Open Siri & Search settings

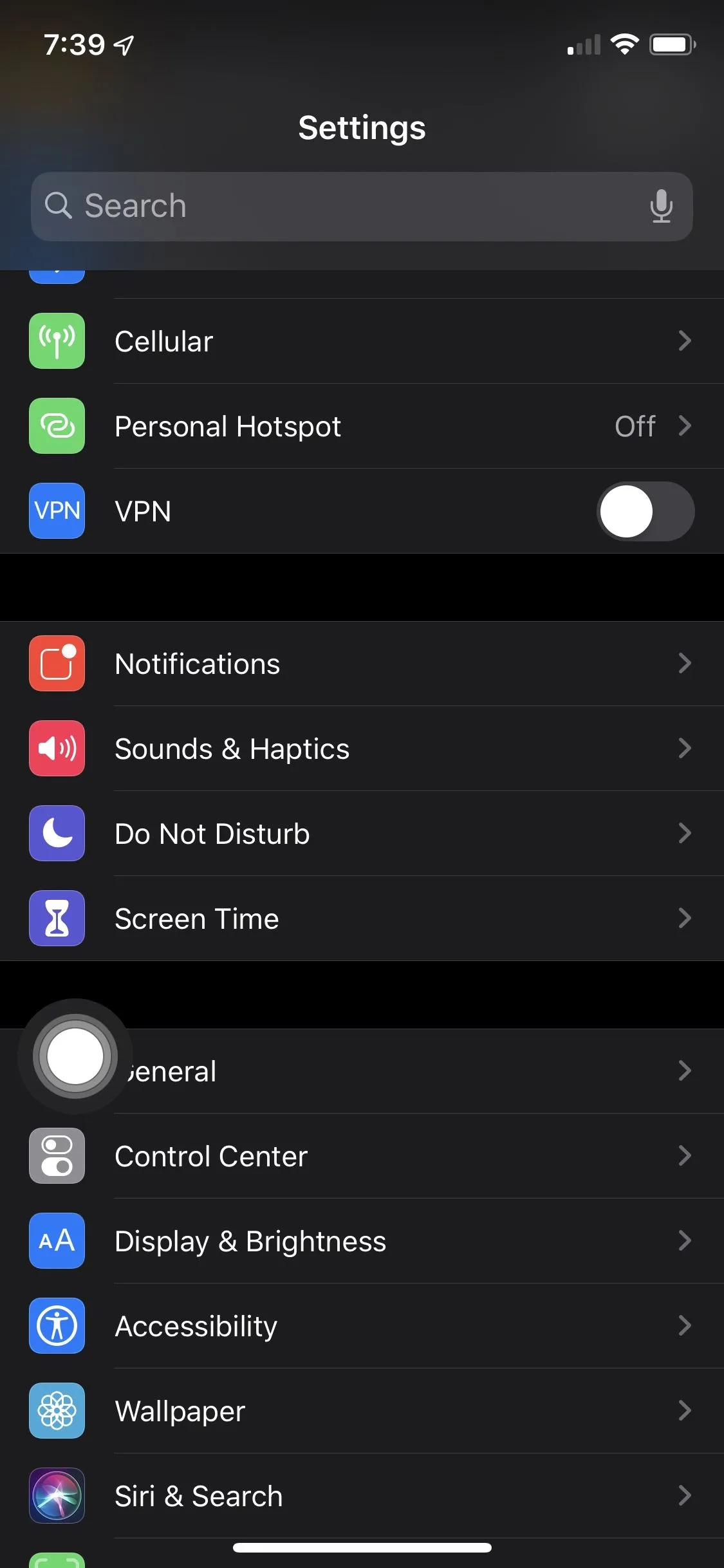360,1497
